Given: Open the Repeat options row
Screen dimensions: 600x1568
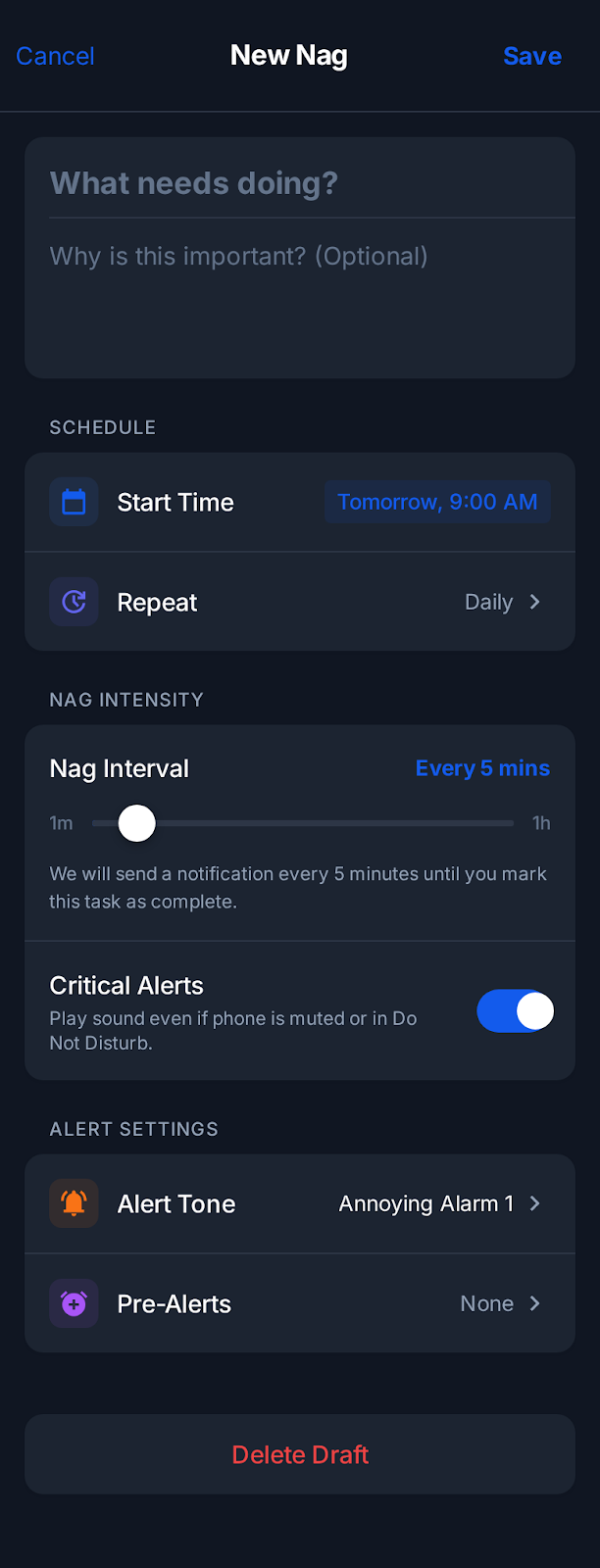Looking at the screenshot, I should pyautogui.click(x=299, y=602).
